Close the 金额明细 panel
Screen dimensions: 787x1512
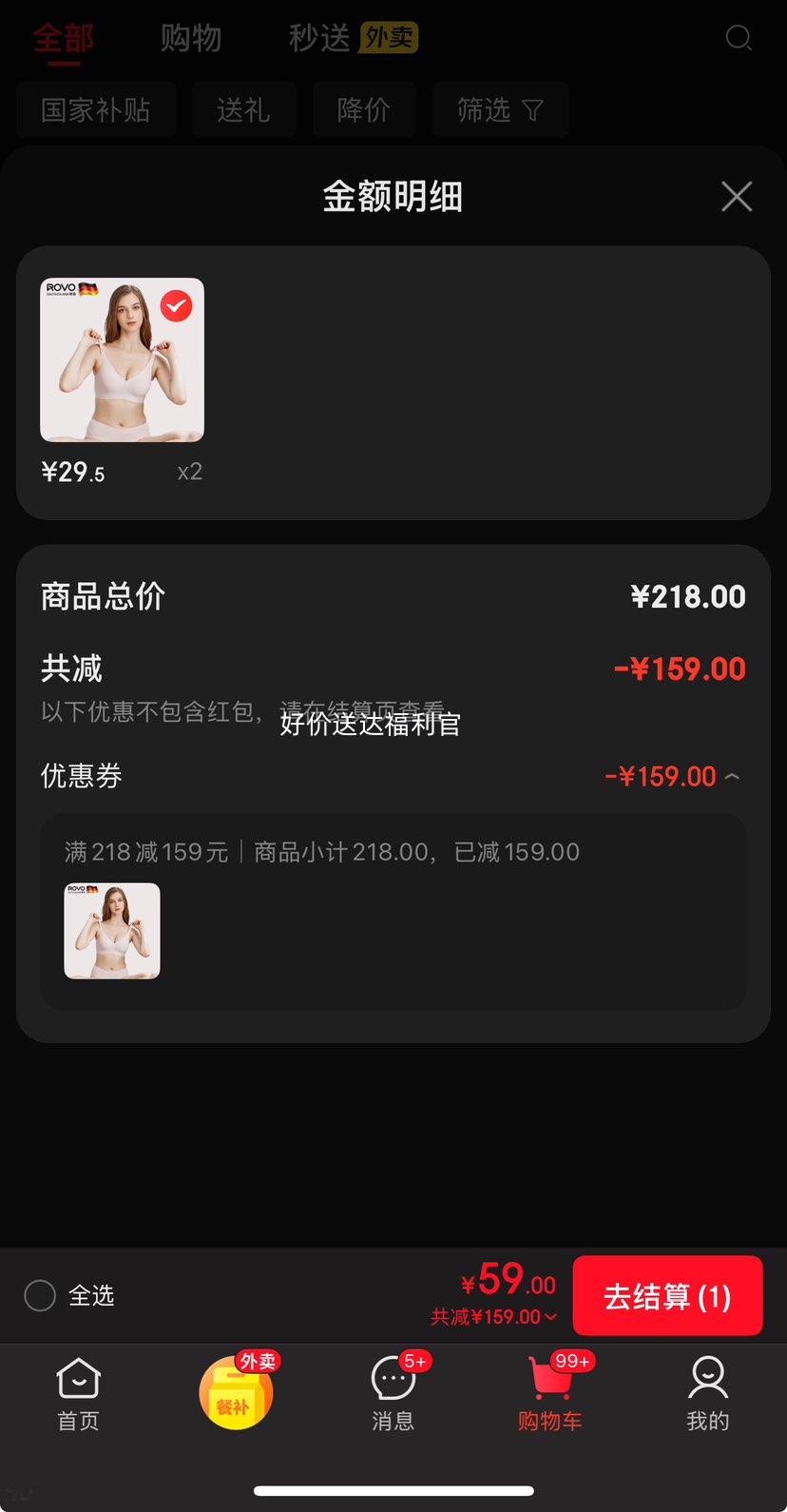737,197
